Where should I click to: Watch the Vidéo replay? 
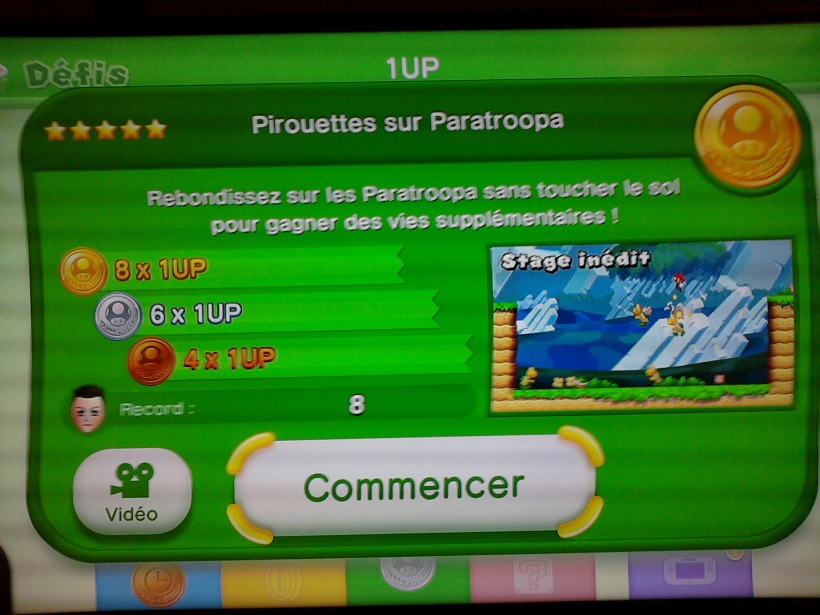[132, 491]
